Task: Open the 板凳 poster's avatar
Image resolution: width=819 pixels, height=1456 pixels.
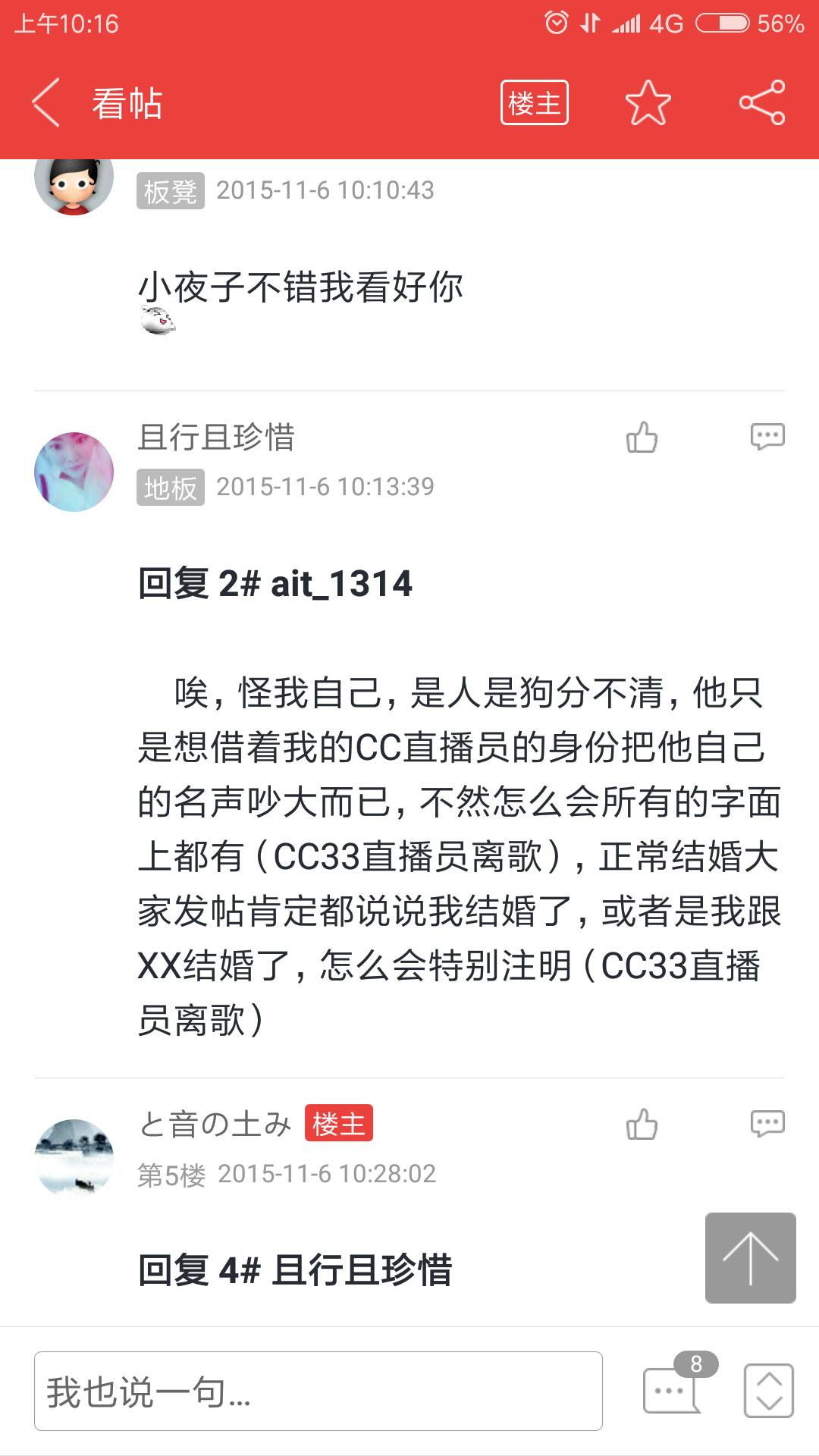Action: 74,182
